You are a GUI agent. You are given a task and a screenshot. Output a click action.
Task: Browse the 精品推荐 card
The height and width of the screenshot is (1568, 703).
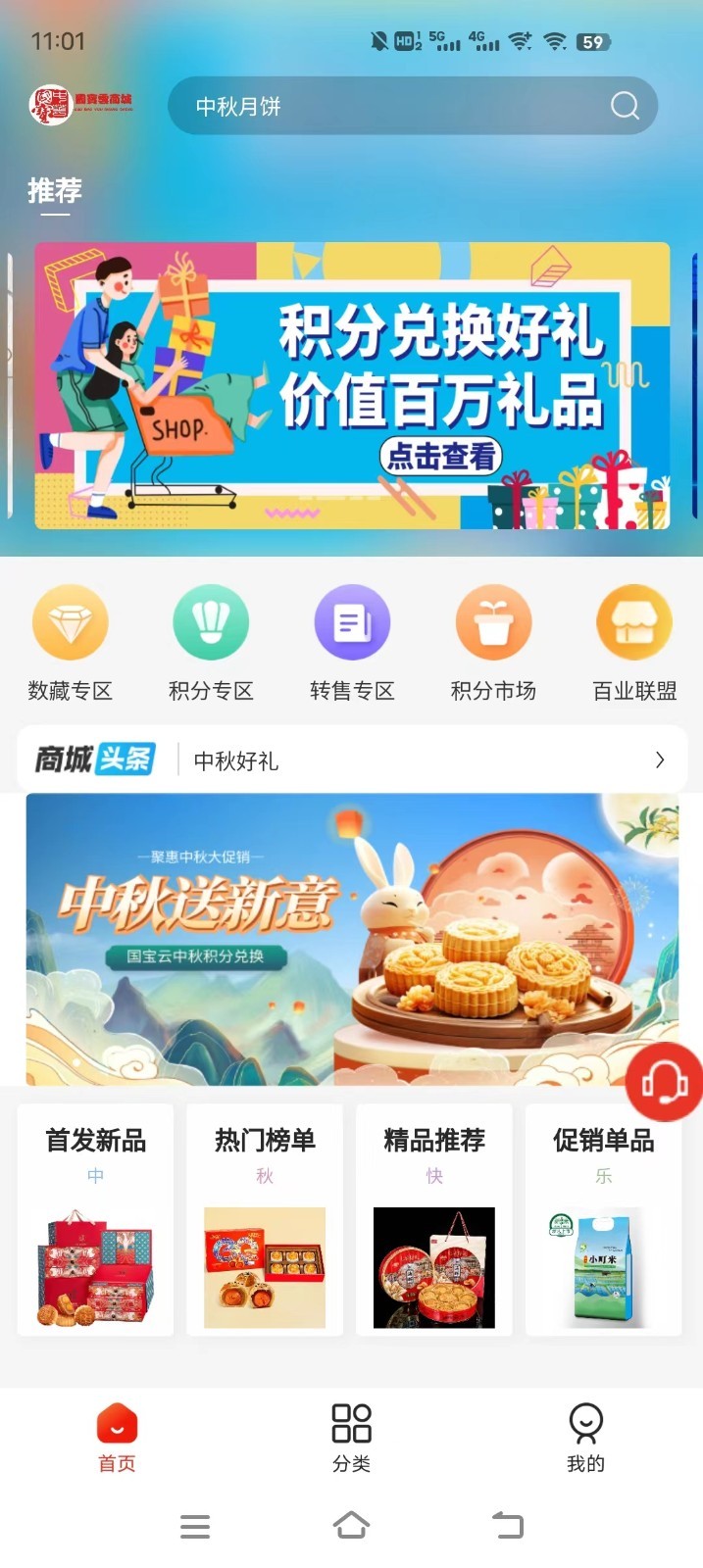coord(434,1219)
